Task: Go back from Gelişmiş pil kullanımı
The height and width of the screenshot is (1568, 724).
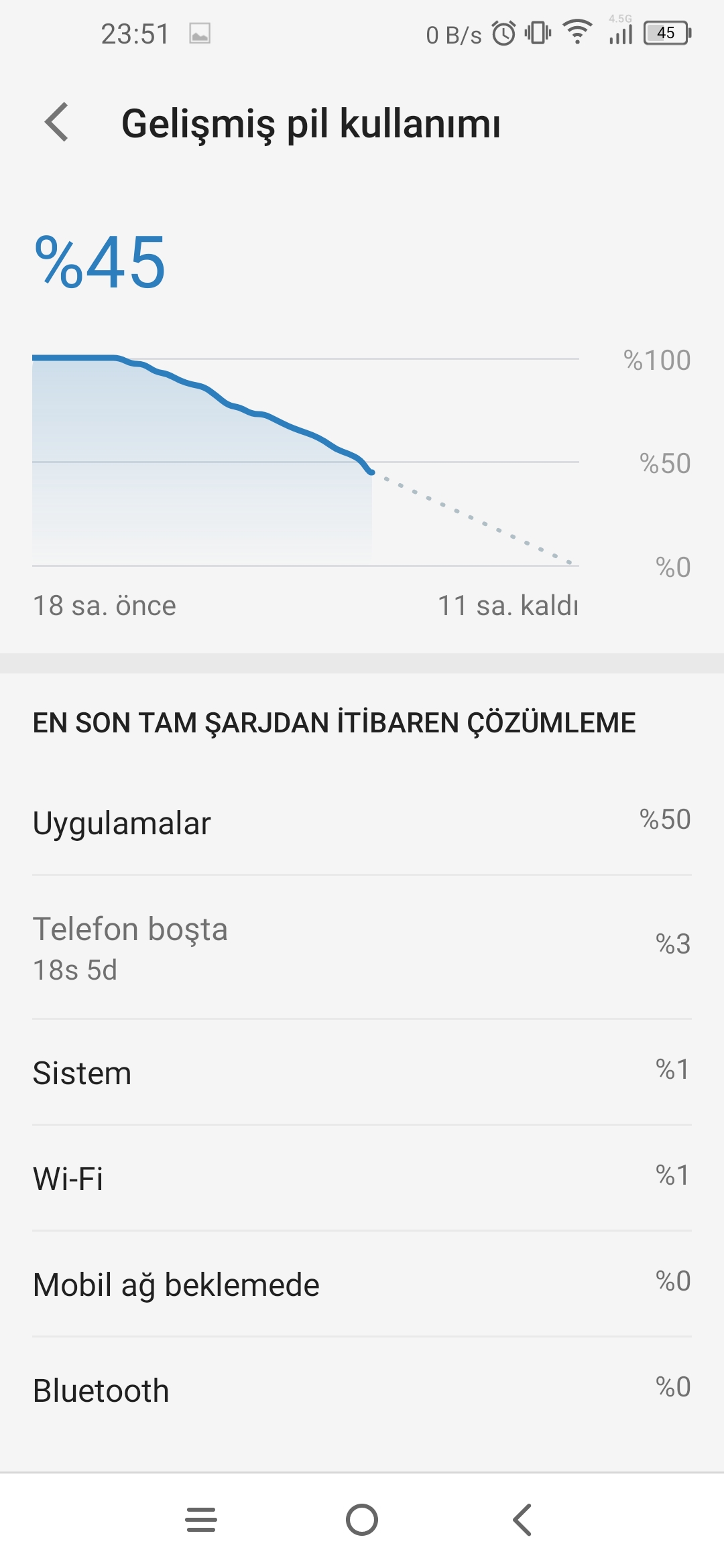Action: pyautogui.click(x=57, y=123)
